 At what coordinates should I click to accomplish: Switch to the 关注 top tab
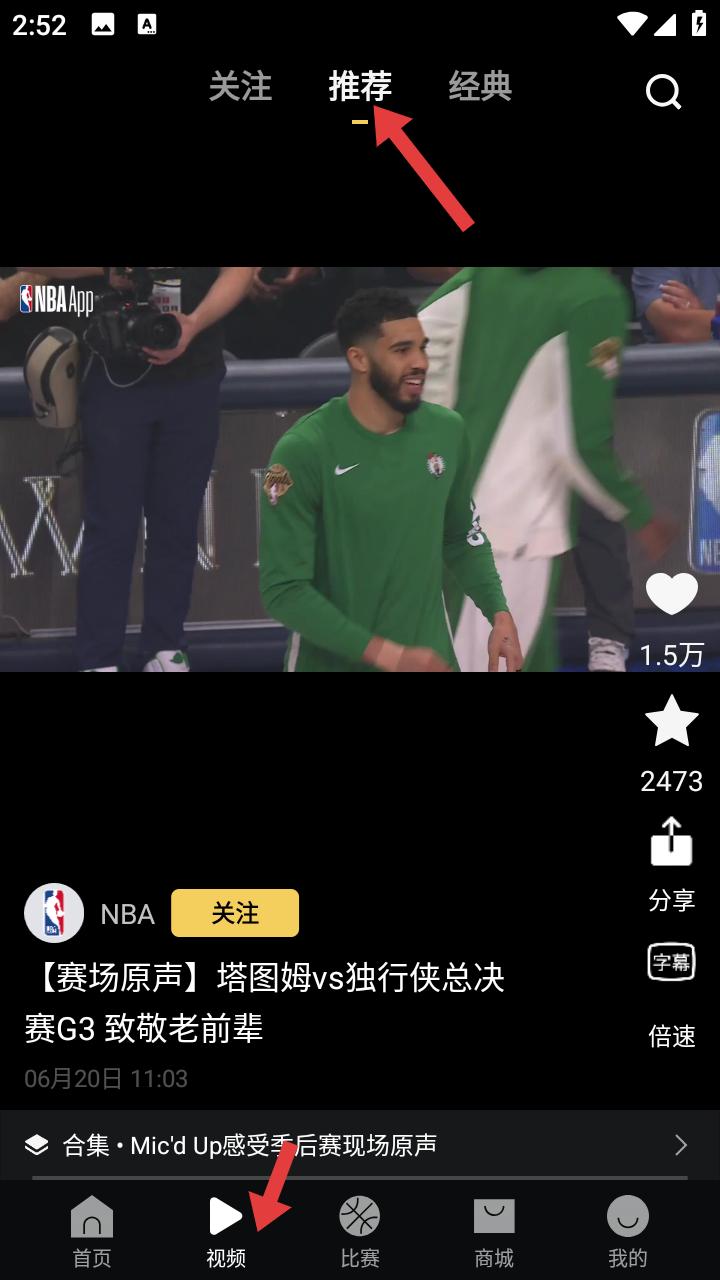pyautogui.click(x=240, y=87)
